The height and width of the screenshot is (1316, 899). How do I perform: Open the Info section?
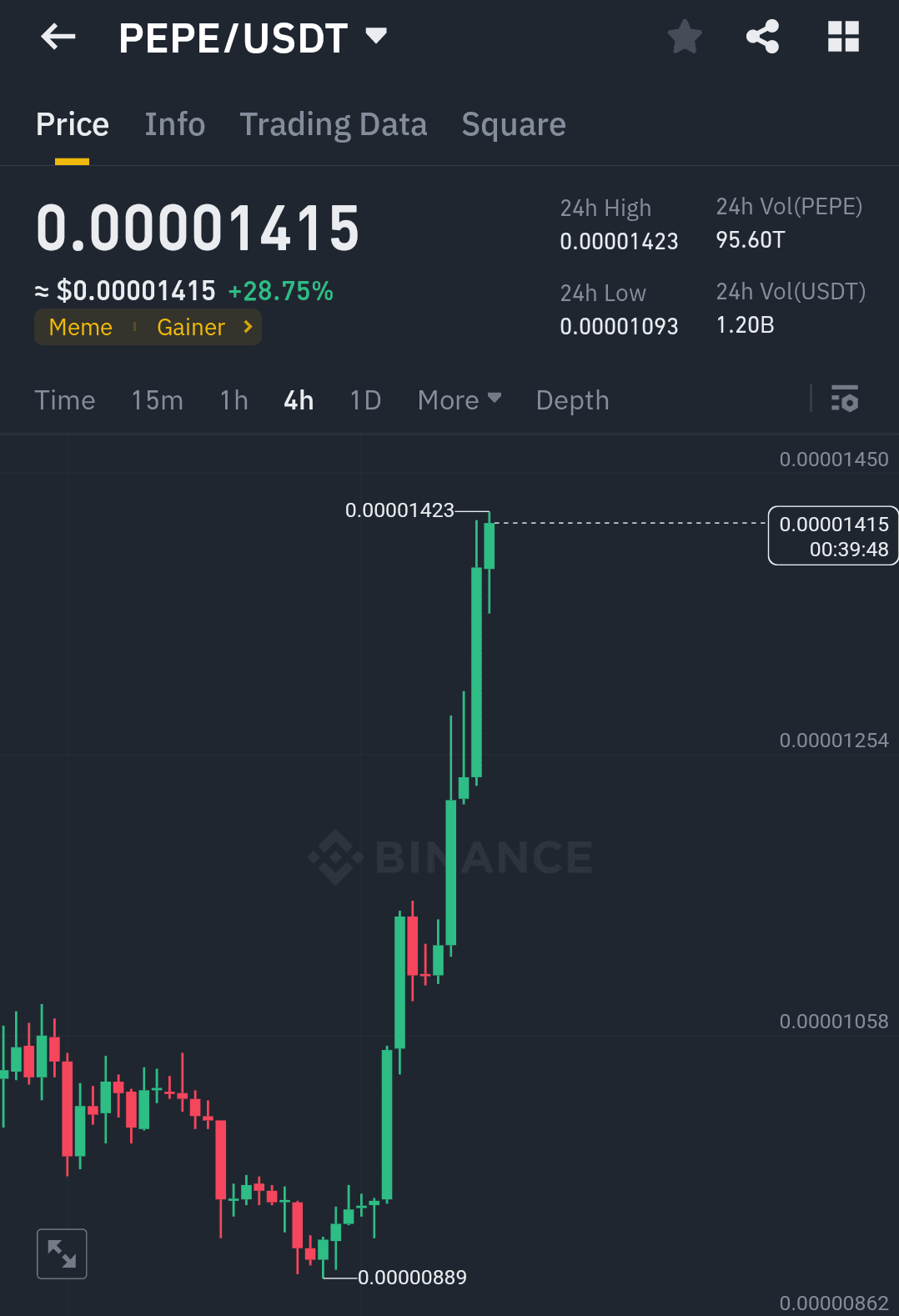pyautogui.click(x=174, y=123)
